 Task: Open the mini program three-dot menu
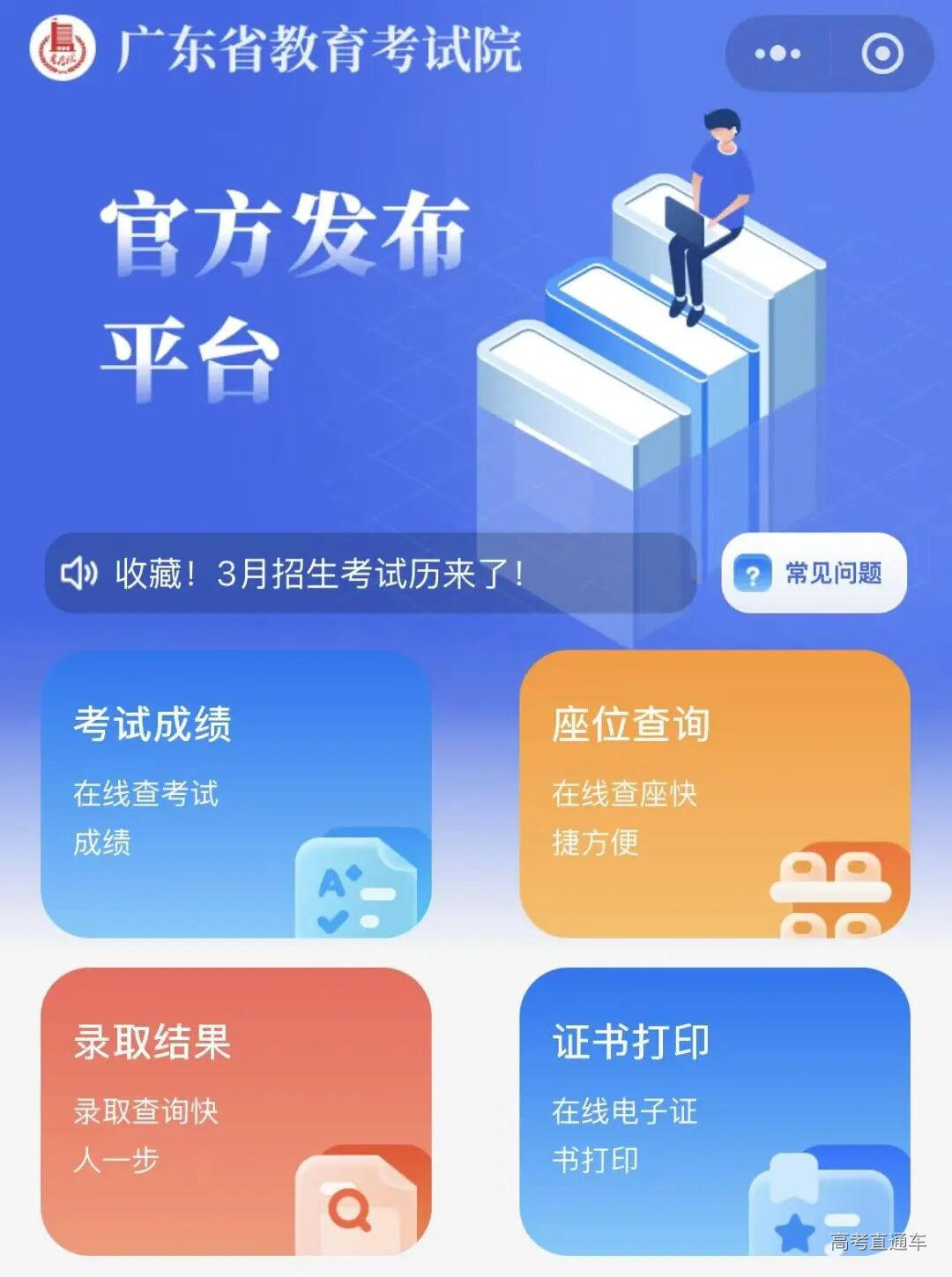(x=777, y=54)
